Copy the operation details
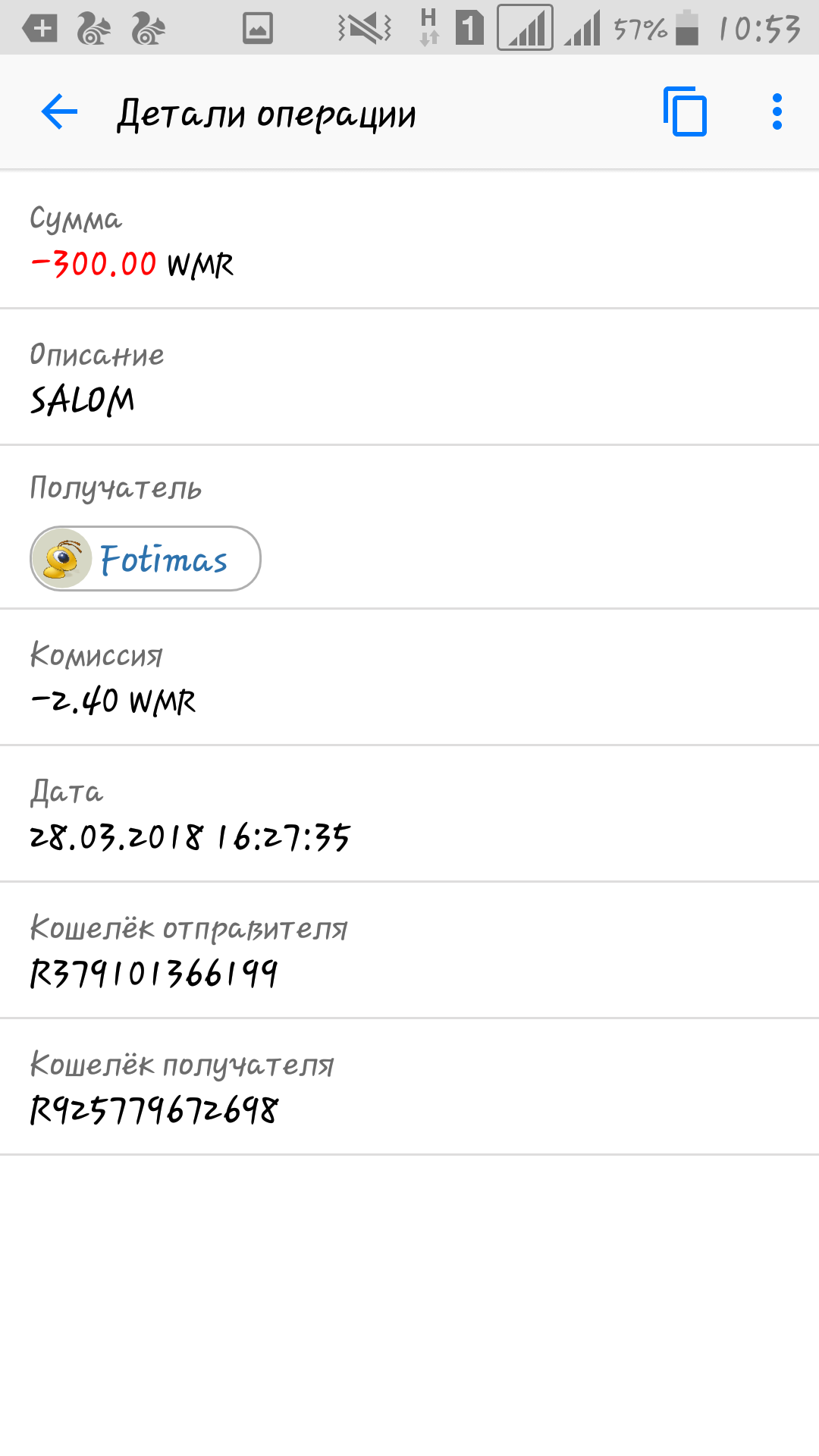Viewport: 819px width, 1456px height. click(685, 112)
